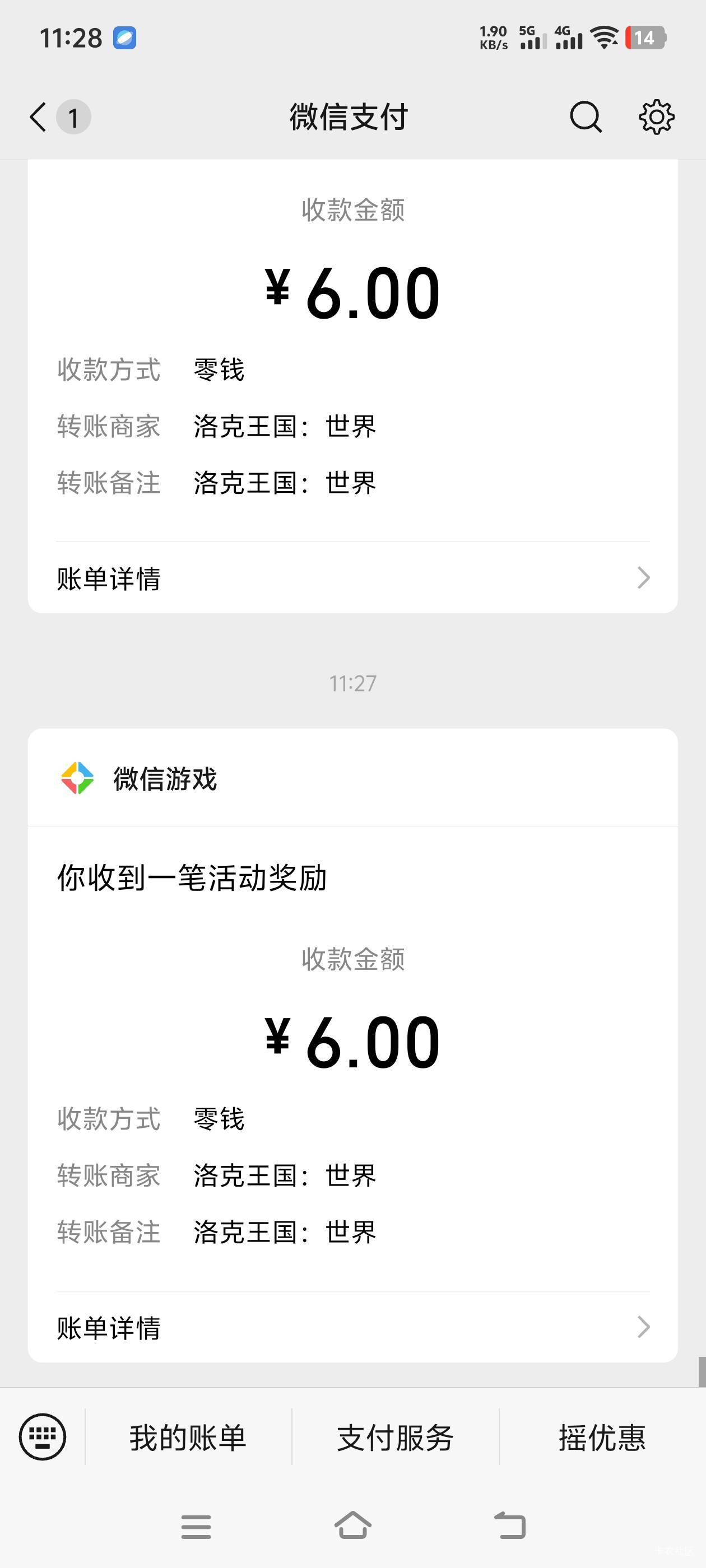Screen dimensions: 706x1568
Task: Search within WeChat Pay messages
Action: coord(586,116)
